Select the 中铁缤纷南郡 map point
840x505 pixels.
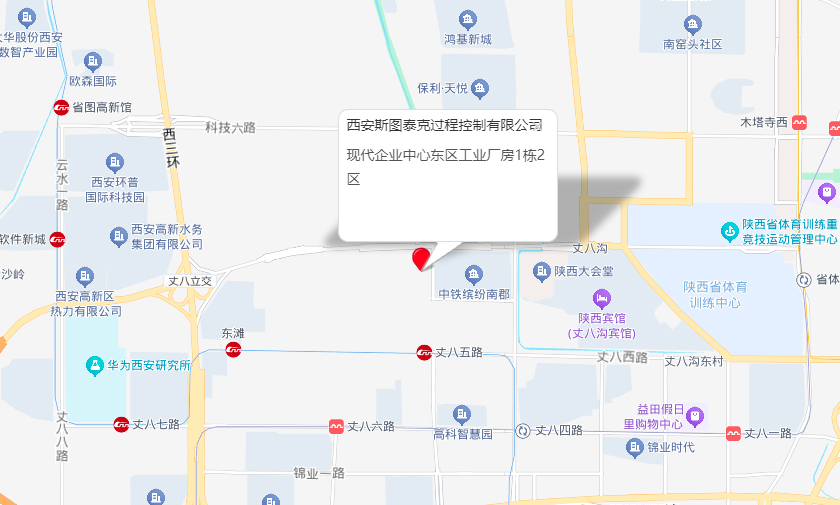(x=473, y=274)
